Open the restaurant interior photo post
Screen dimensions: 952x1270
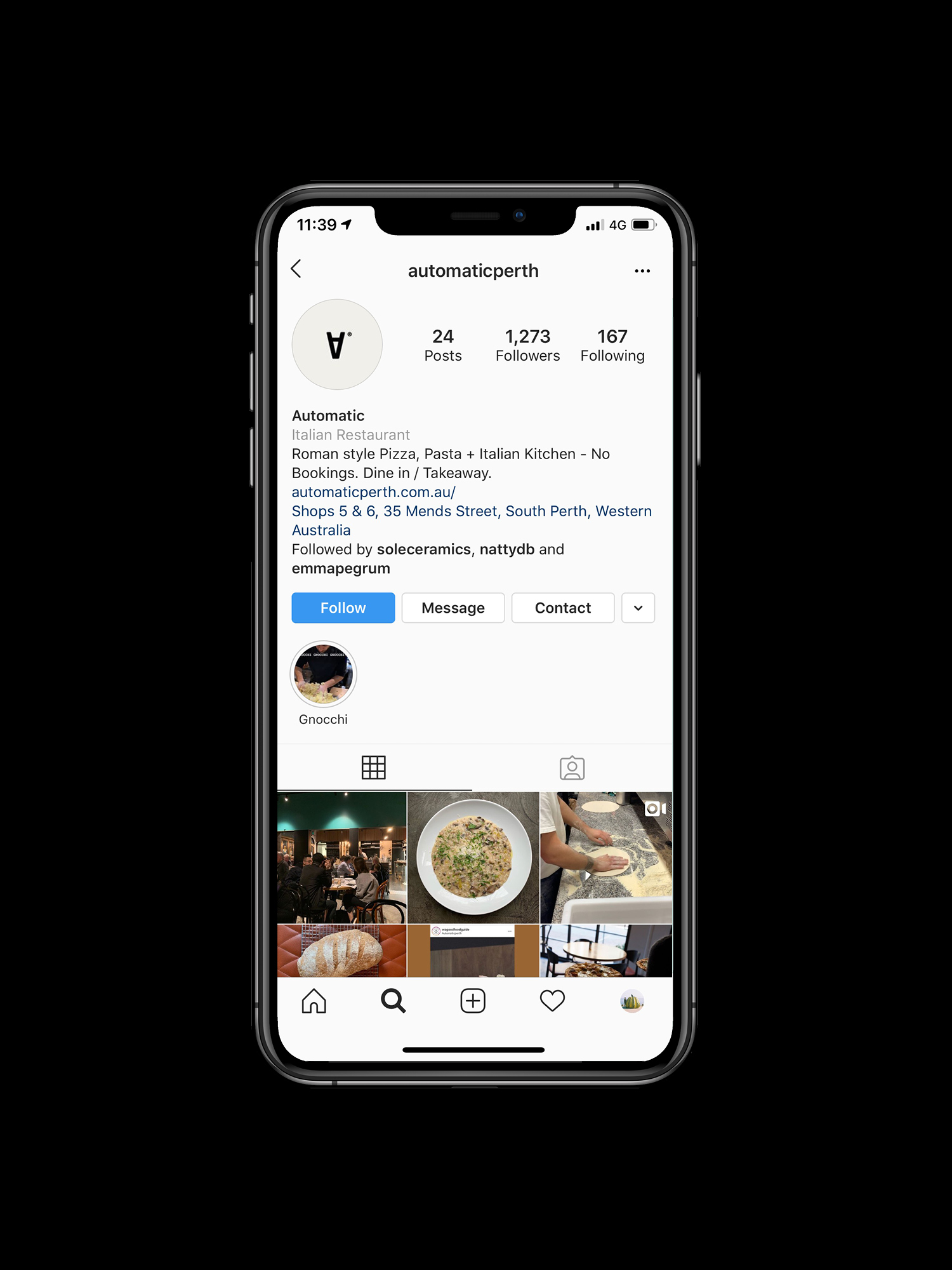point(342,857)
